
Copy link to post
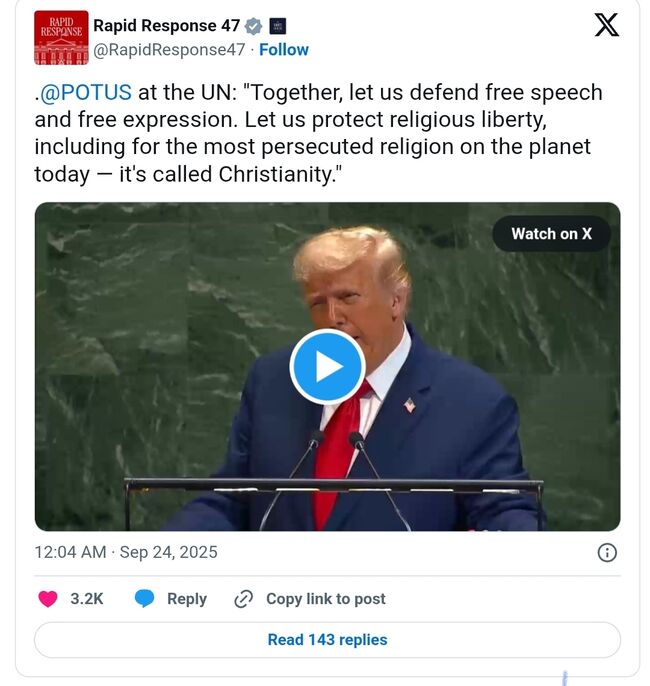[310, 599]
